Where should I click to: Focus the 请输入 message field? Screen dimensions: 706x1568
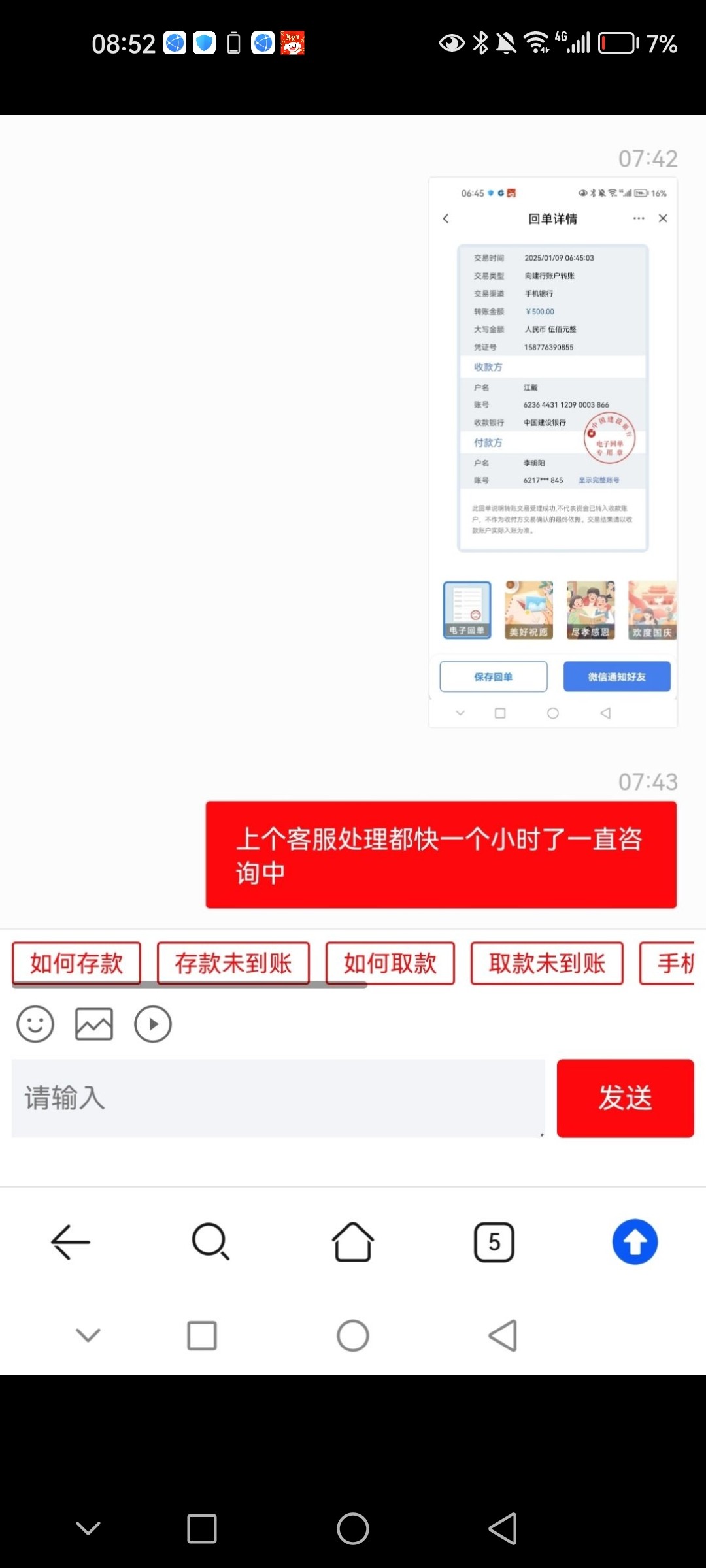[x=278, y=1098]
